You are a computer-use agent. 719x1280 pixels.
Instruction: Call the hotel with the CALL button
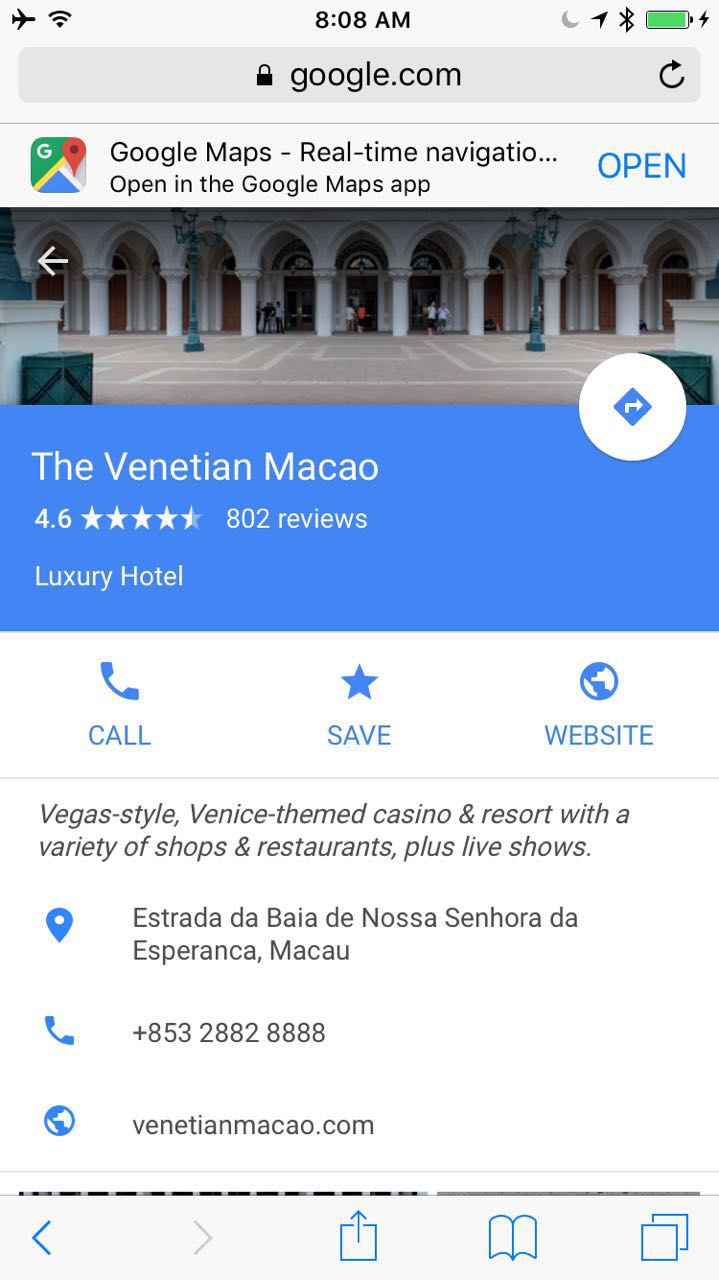coord(119,705)
